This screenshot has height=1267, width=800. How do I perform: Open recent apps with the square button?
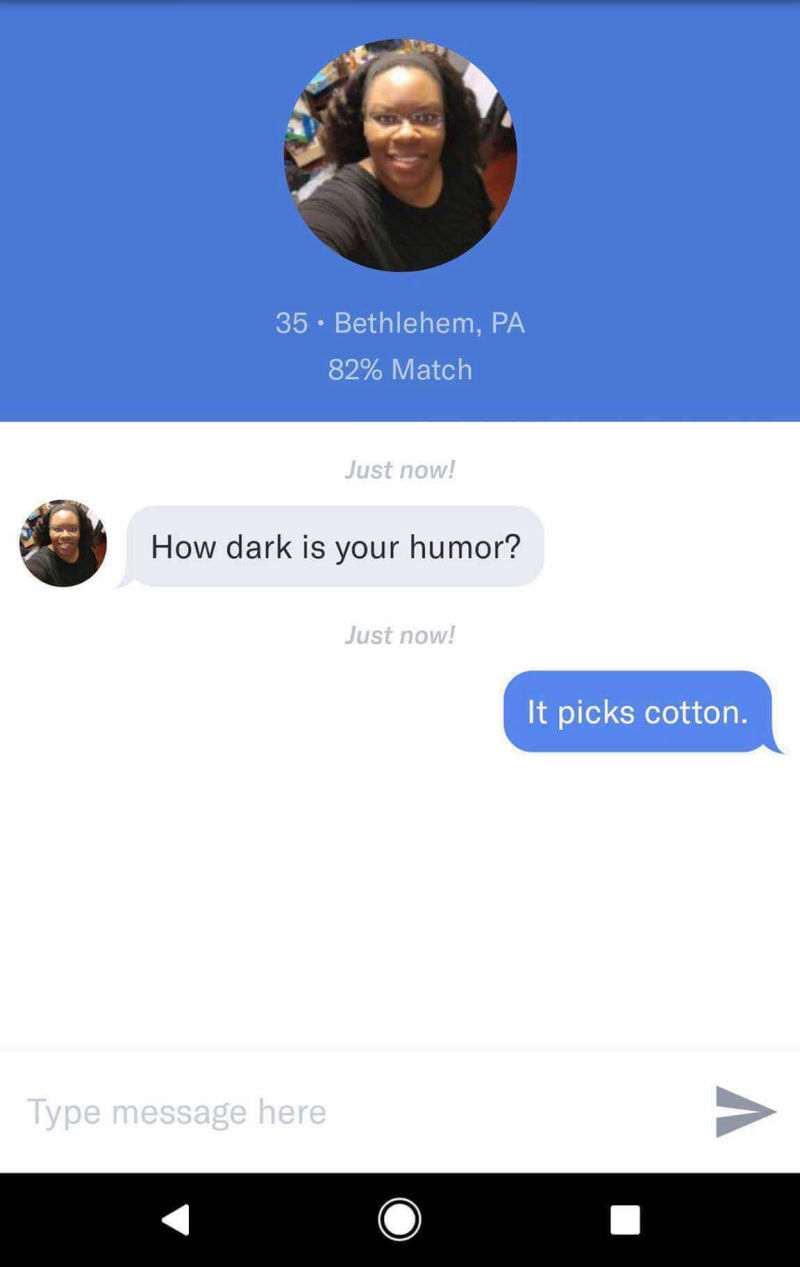tap(625, 1219)
